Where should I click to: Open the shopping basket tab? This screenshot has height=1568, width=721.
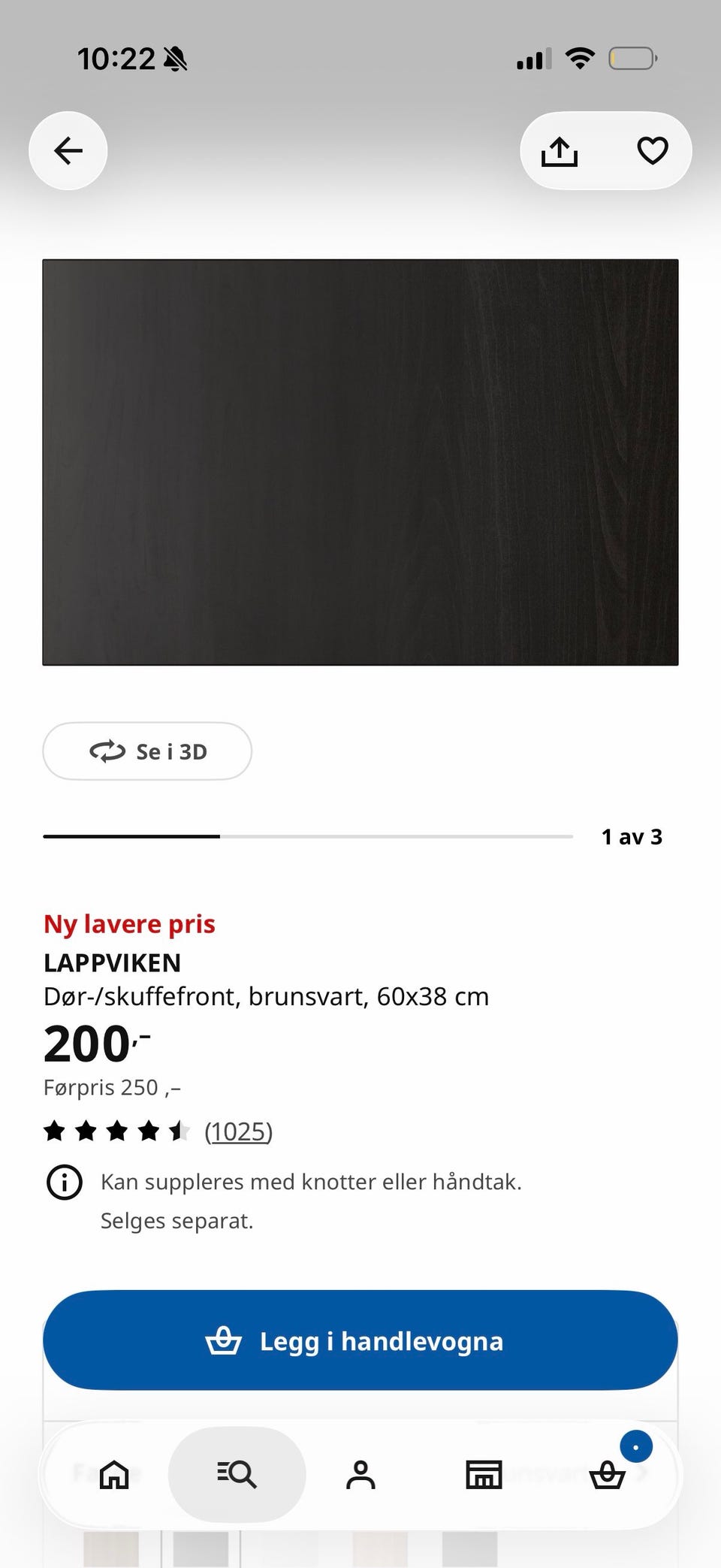(x=607, y=1475)
